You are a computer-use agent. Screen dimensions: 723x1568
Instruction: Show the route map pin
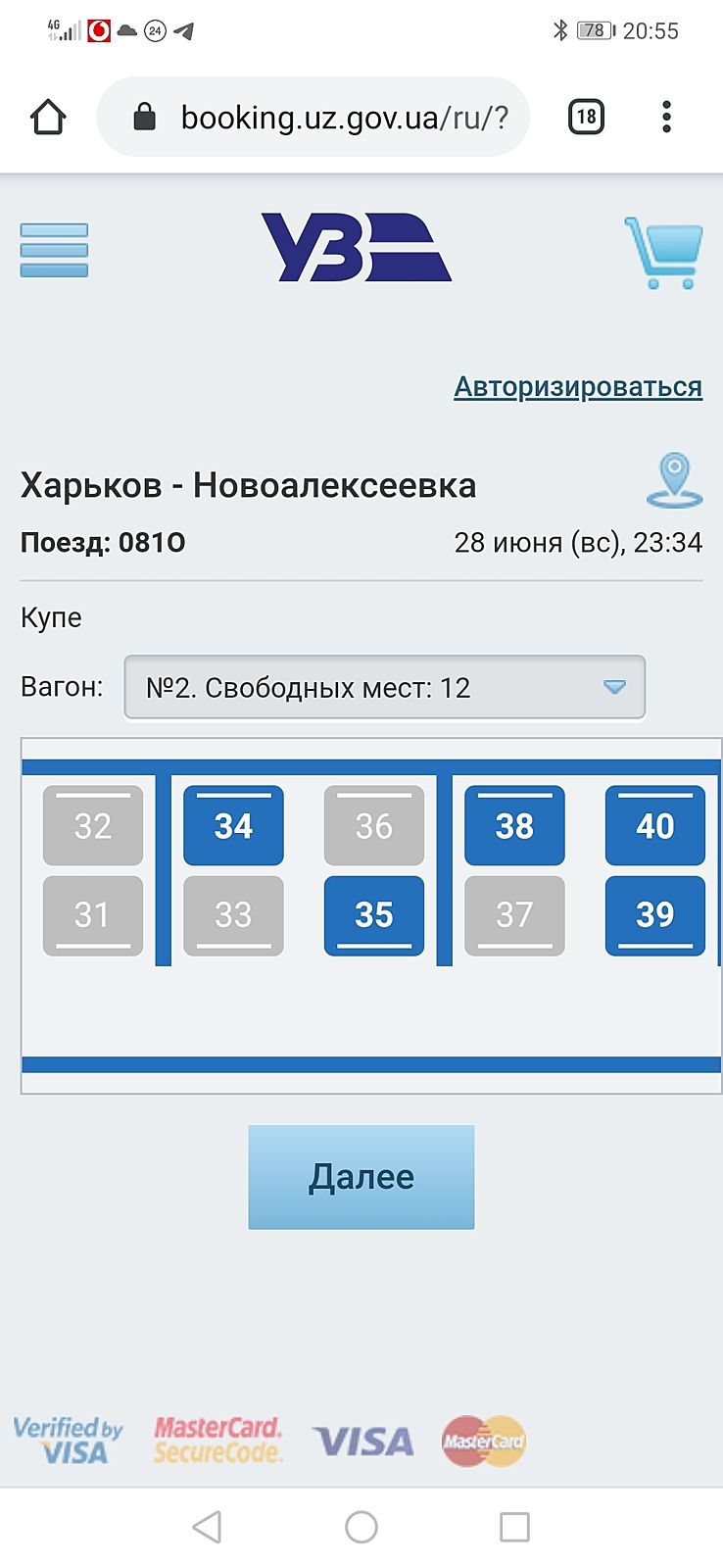[674, 480]
